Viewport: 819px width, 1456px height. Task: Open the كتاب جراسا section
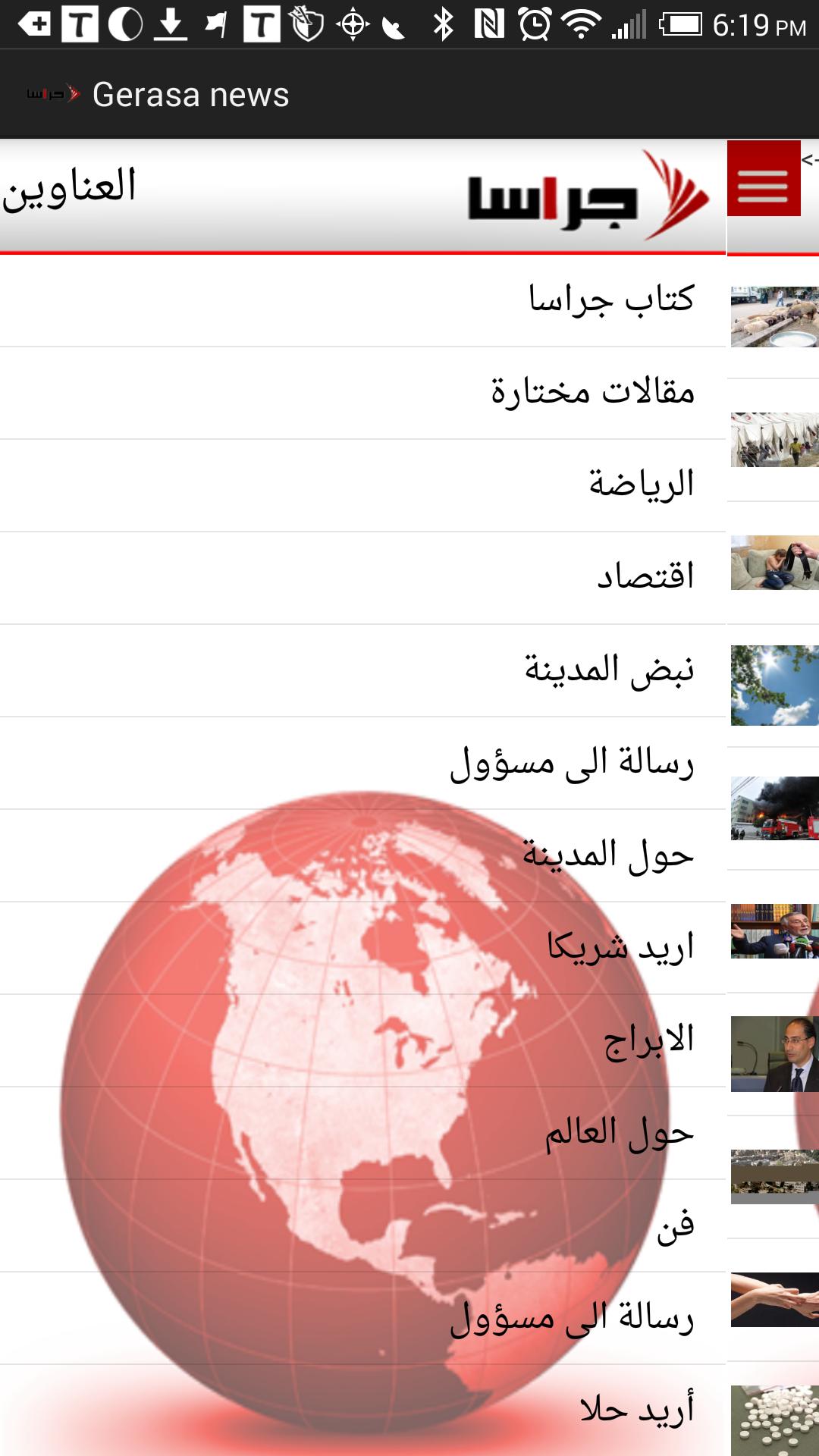610,300
